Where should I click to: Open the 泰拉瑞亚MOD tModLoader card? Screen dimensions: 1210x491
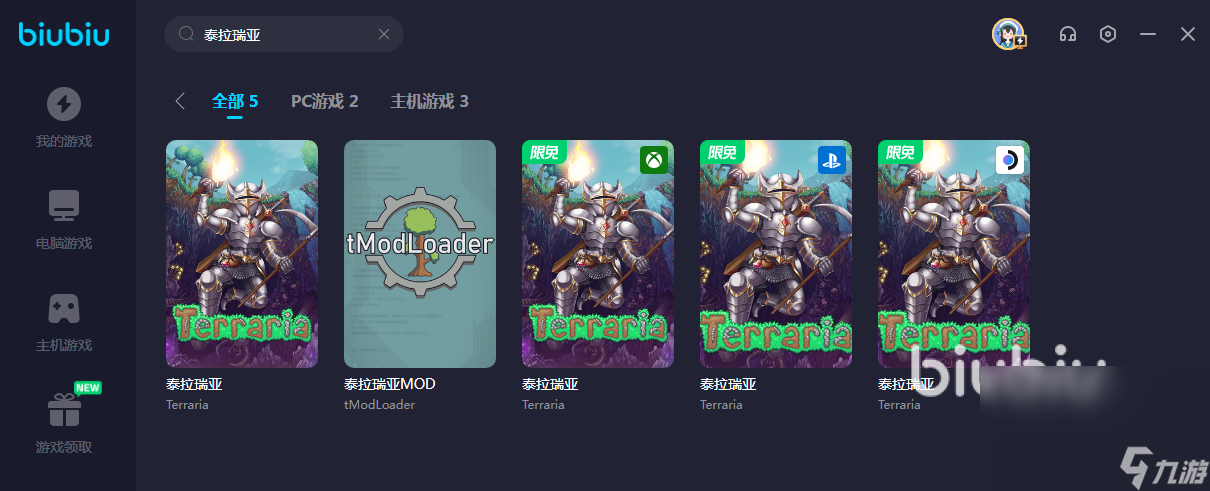(420, 254)
